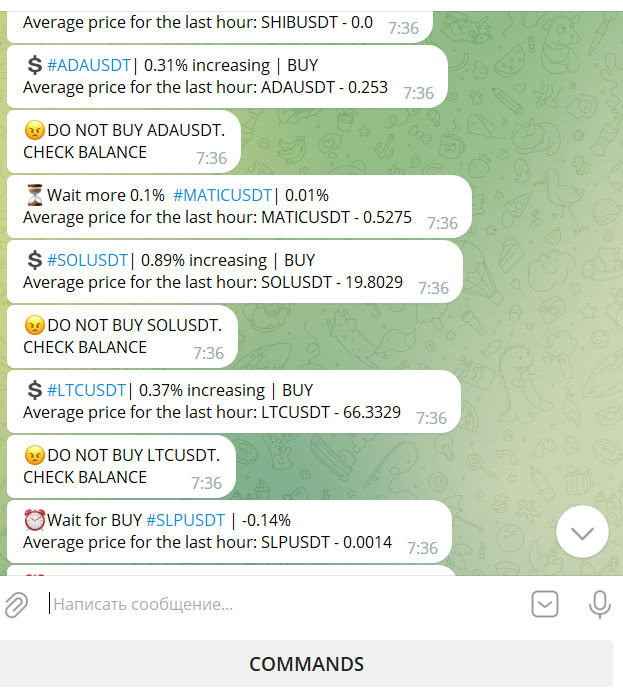Tap the voice message microphone icon

click(600, 604)
